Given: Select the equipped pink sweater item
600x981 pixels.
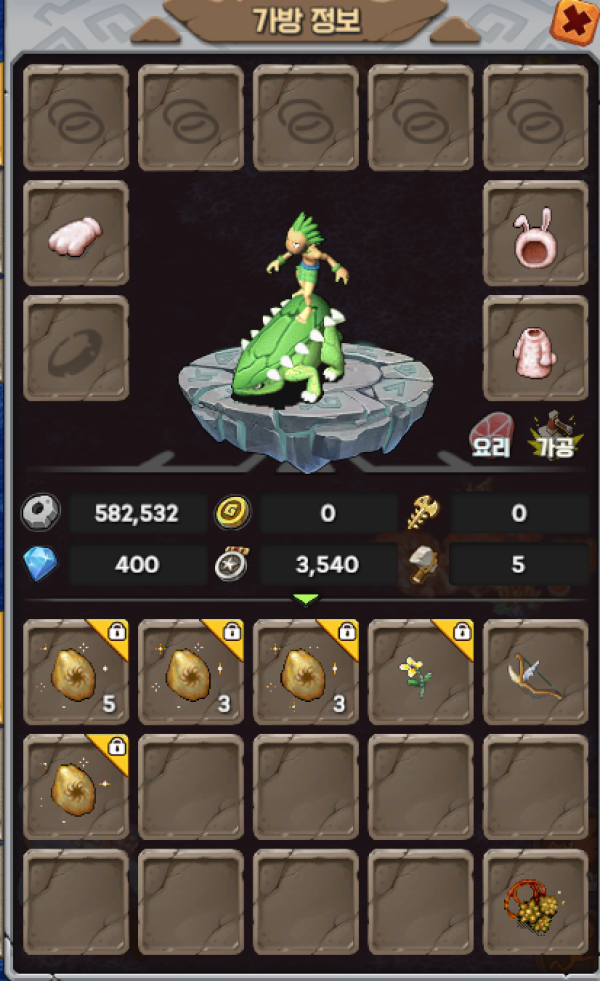Looking at the screenshot, I should pos(535,348).
